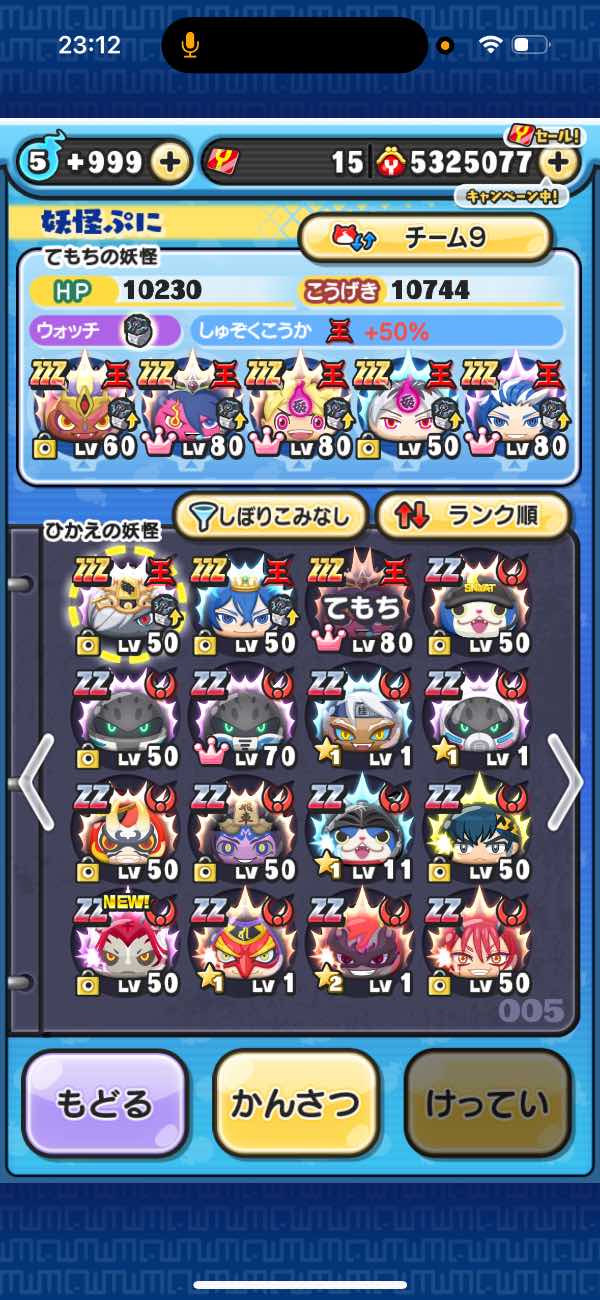Tap the かんさつ observe button

(296, 1103)
